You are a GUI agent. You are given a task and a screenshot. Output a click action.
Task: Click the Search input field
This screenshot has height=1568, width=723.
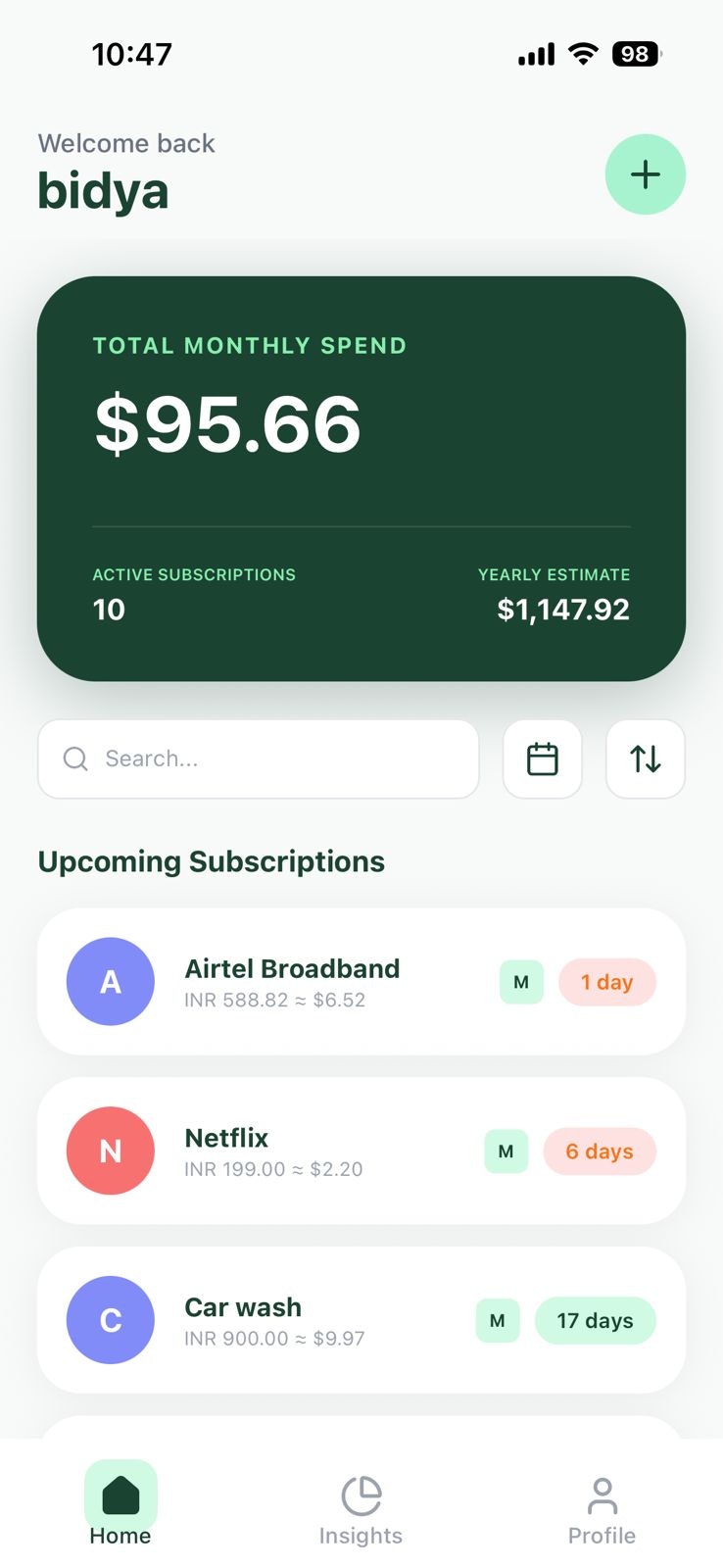(258, 759)
